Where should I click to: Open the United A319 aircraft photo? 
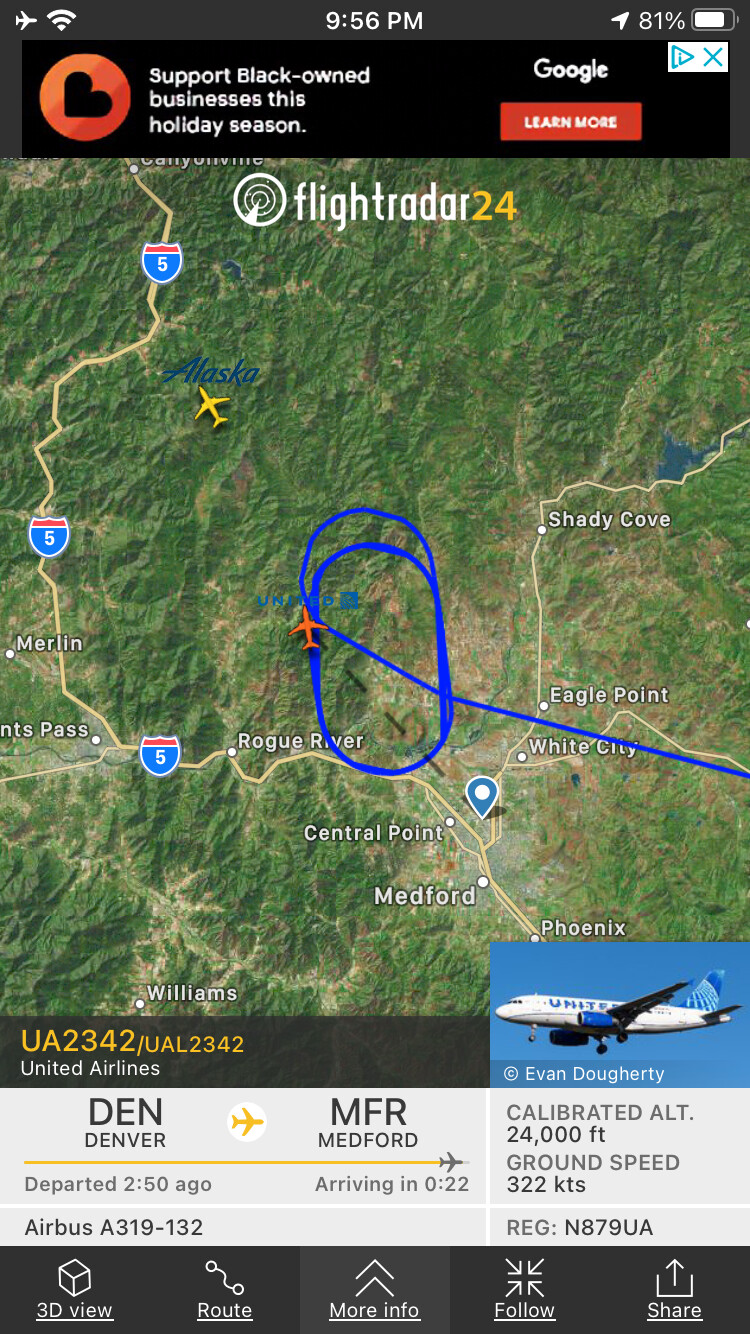click(x=619, y=1012)
